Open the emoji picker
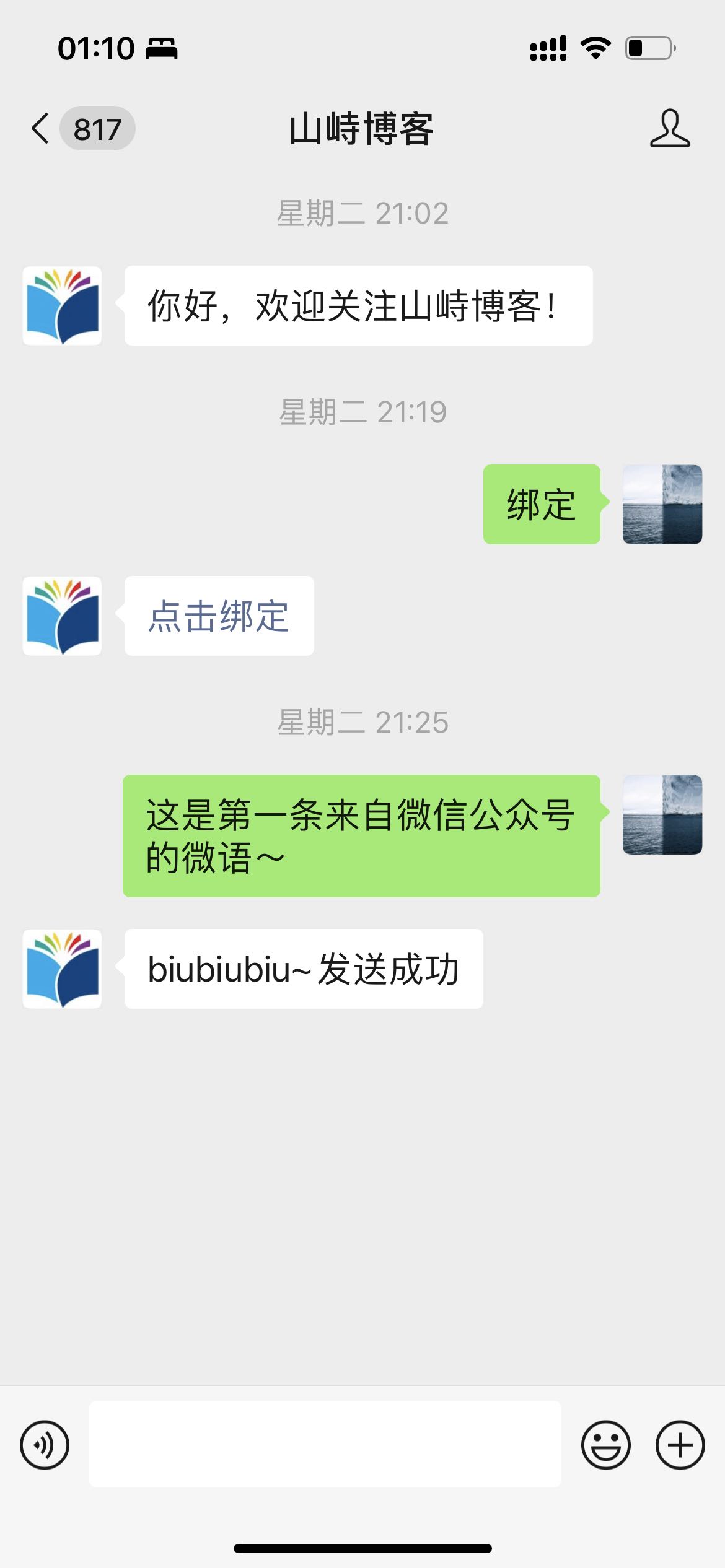 pos(605,1445)
